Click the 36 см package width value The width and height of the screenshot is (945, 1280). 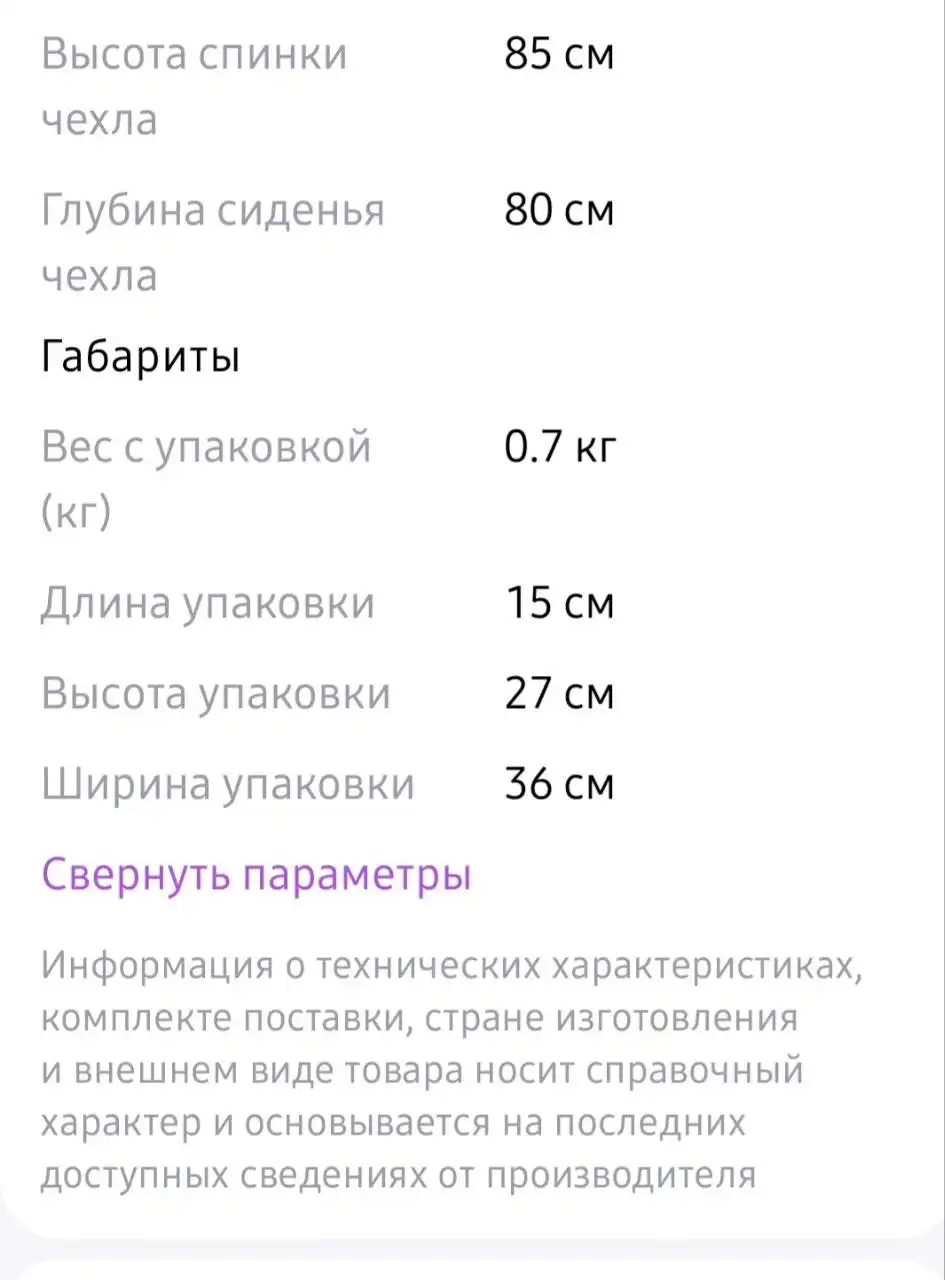click(x=560, y=784)
